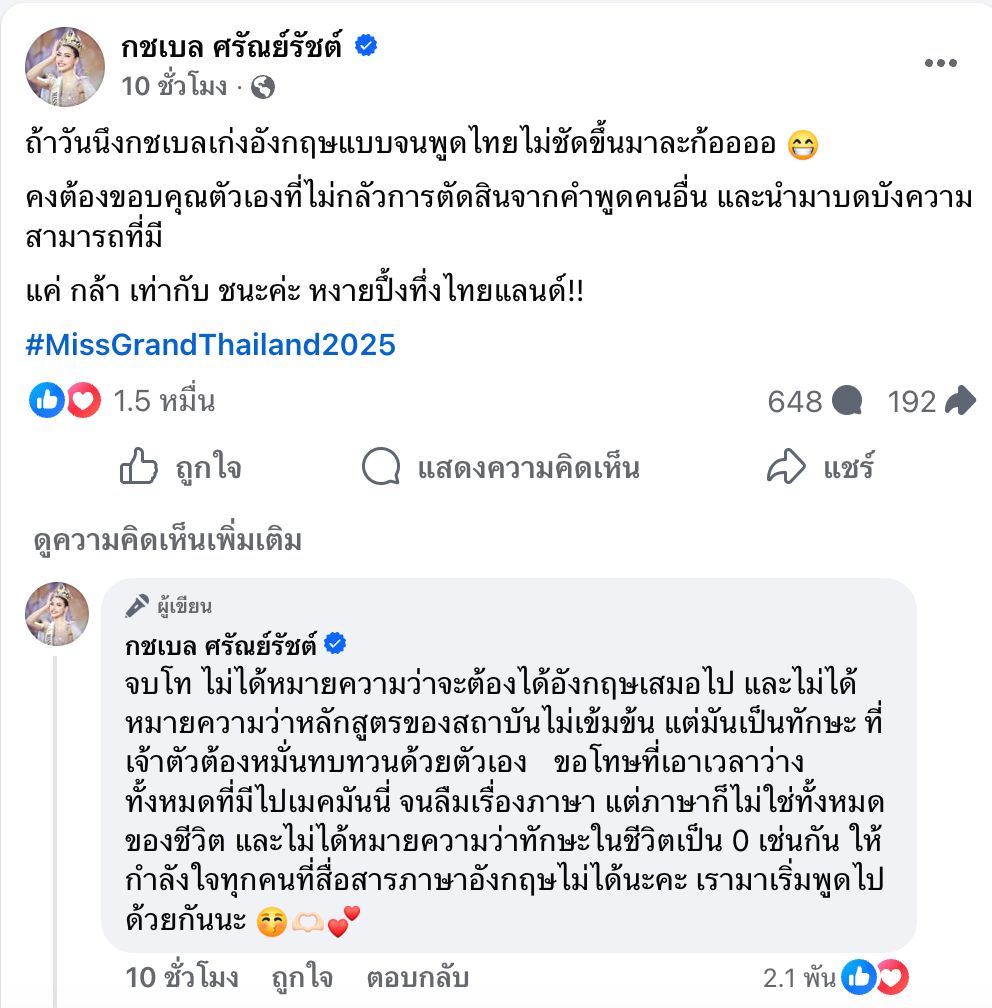
Task: Open author name กชเบล ศรัณย์รัชต์ in the comment
Action: (221, 645)
